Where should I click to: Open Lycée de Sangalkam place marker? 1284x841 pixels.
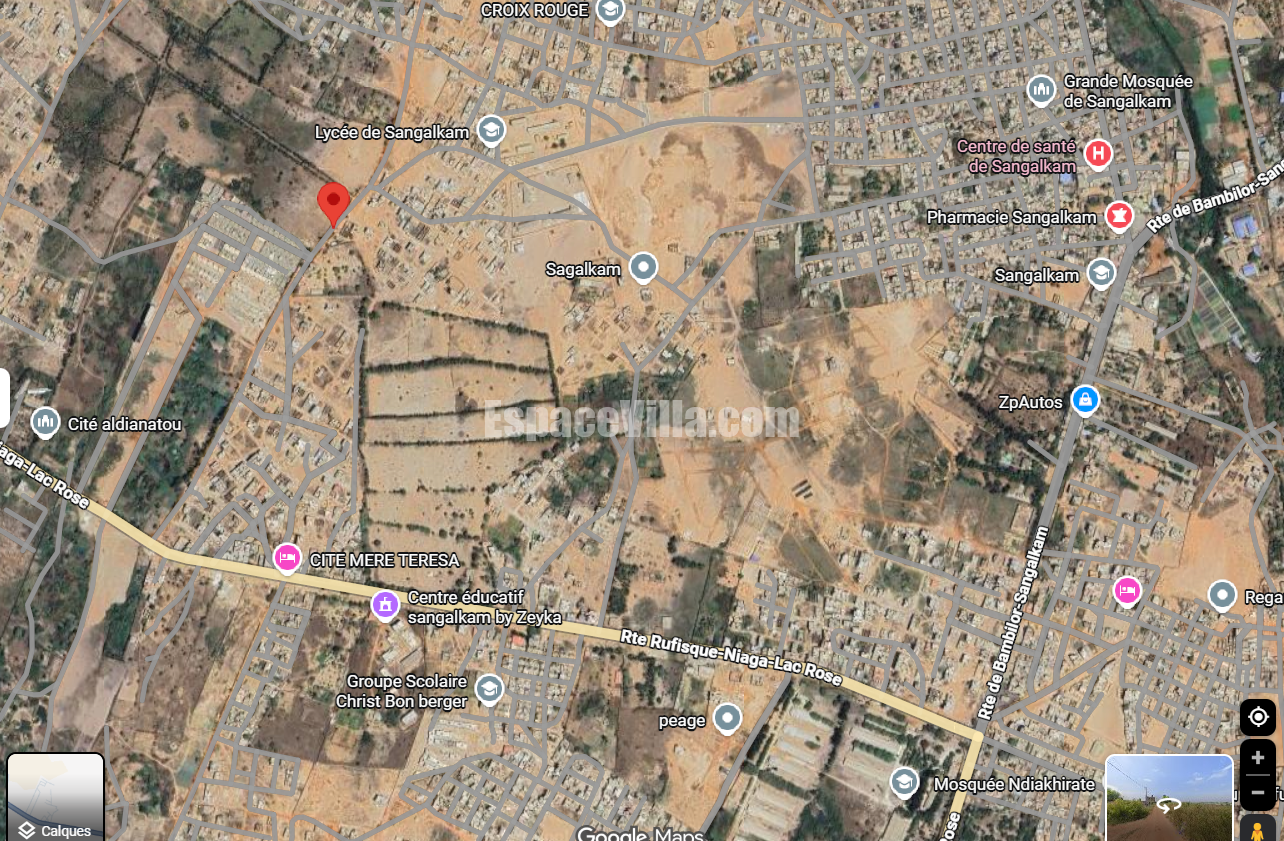[490, 130]
